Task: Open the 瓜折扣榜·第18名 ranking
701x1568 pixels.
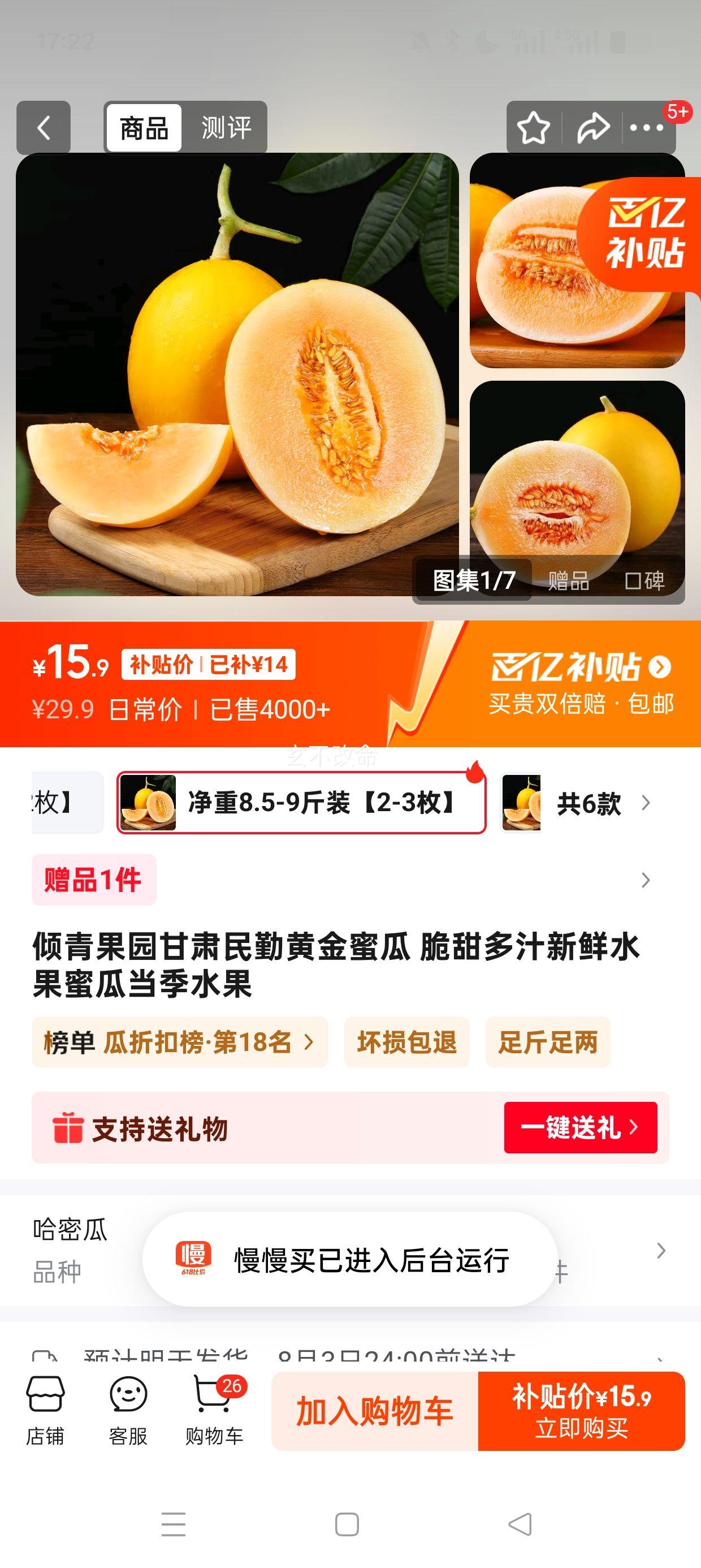Action: [x=180, y=1042]
